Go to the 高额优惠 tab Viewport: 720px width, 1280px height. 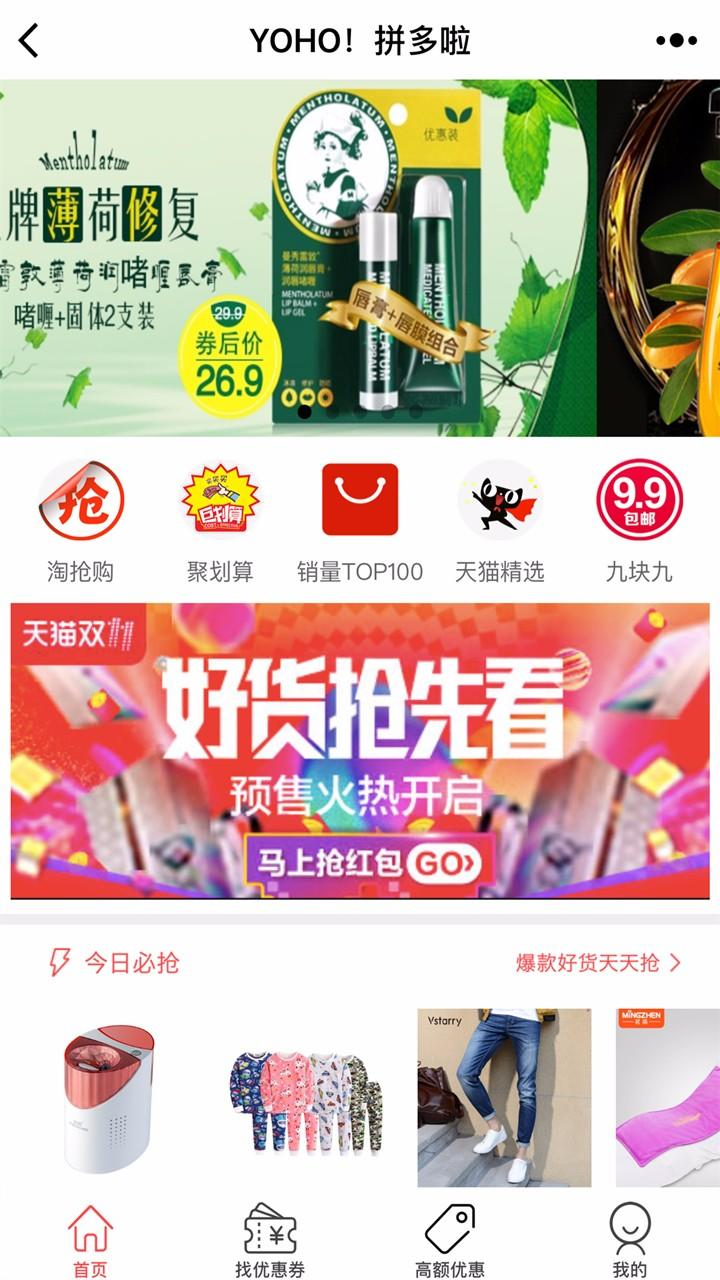(x=450, y=1242)
